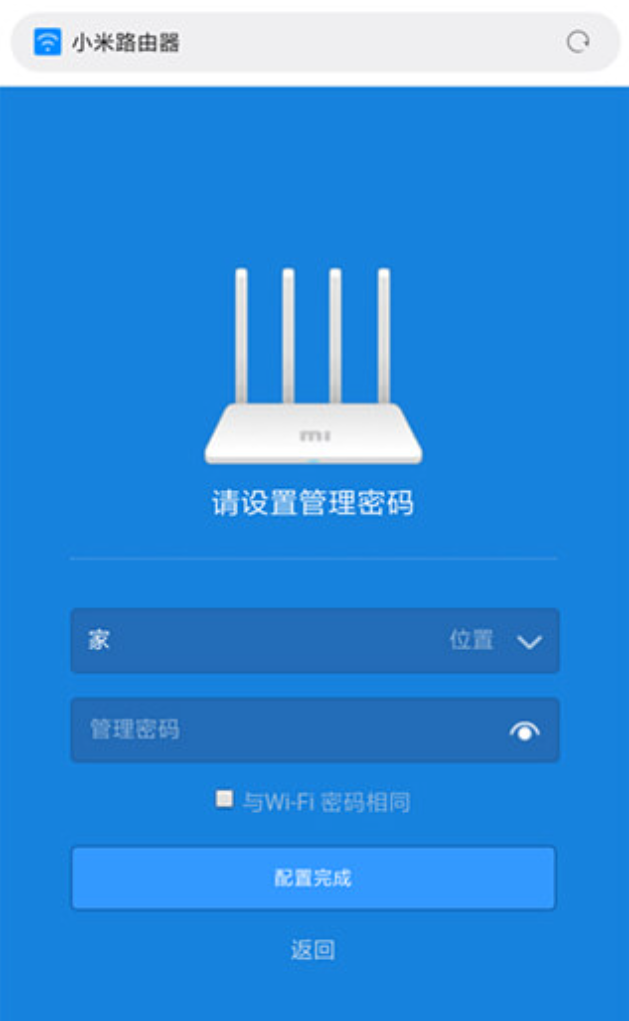This screenshot has width=629, height=1021.
Task: Open the 位置 location dropdown
Action: click(529, 642)
